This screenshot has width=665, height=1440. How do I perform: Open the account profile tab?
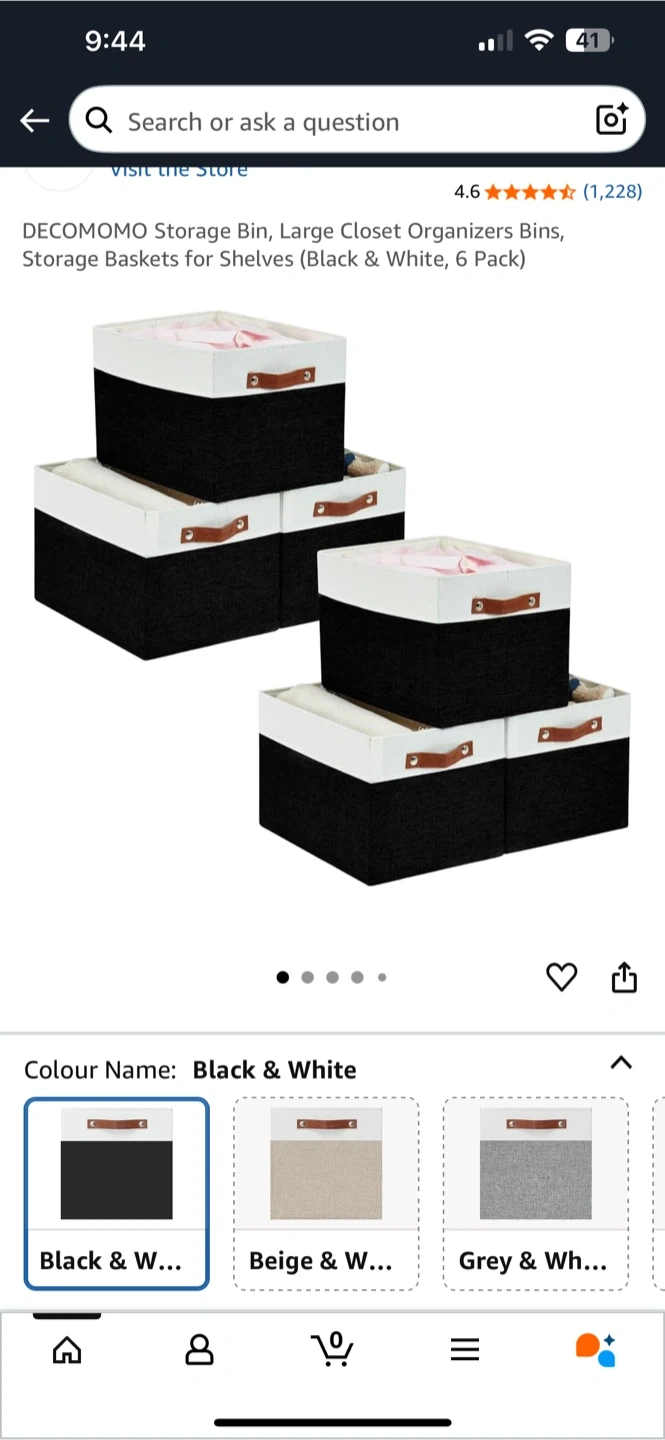coord(200,1350)
